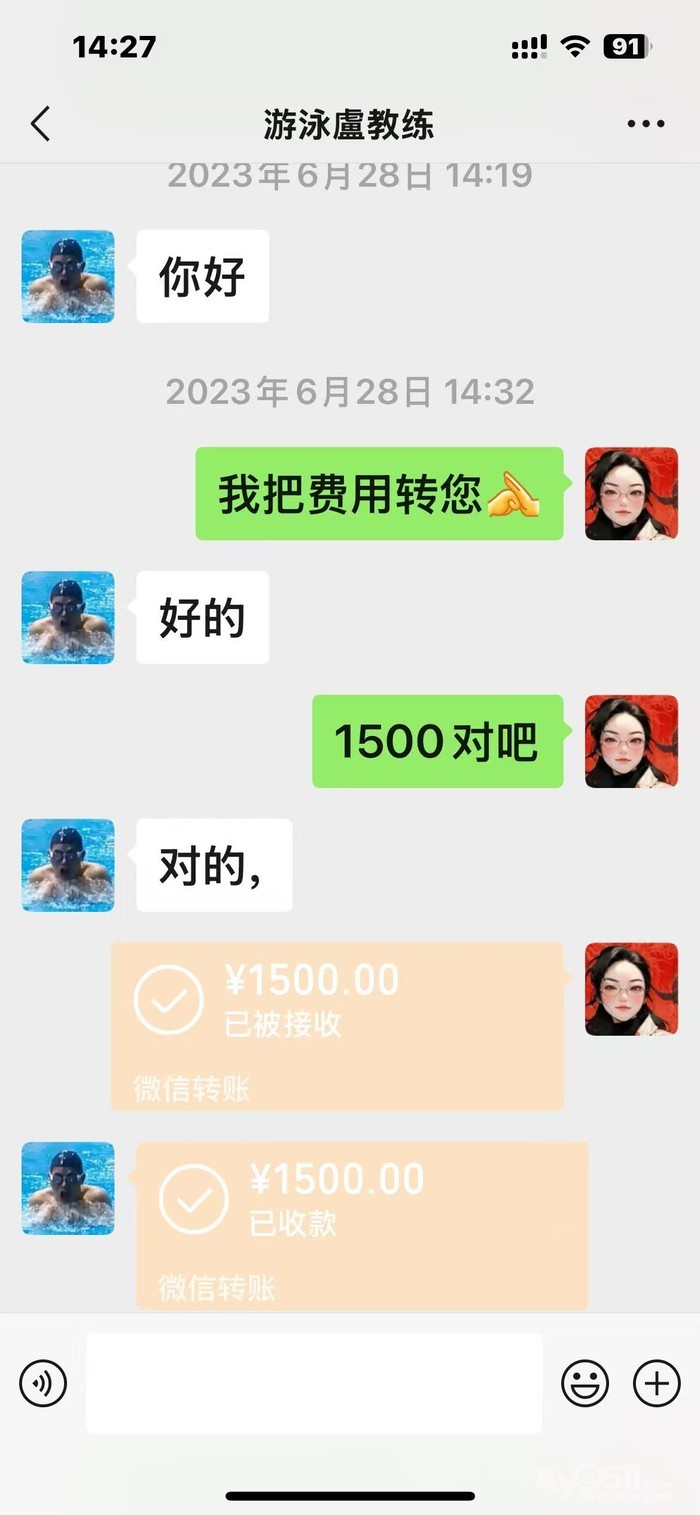View the coach's avatar beside 你好
Screen dimensions: 700x1515
point(68,277)
